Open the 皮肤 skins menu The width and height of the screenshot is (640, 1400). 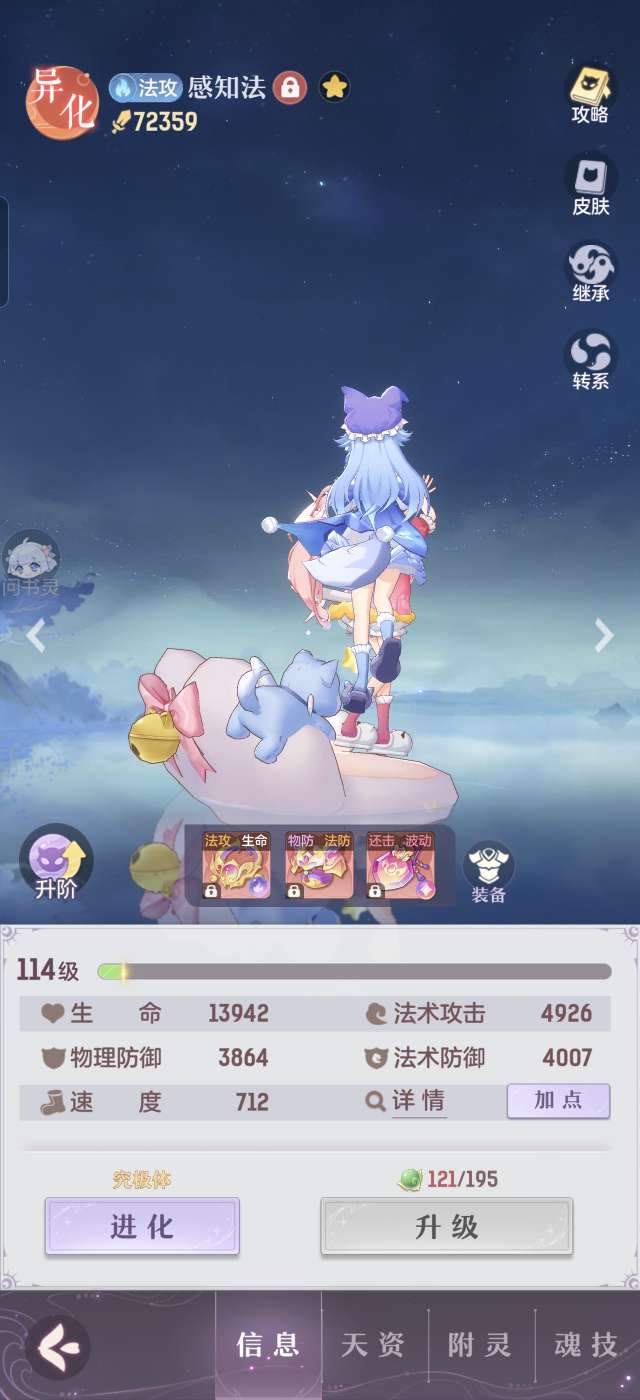click(x=590, y=182)
